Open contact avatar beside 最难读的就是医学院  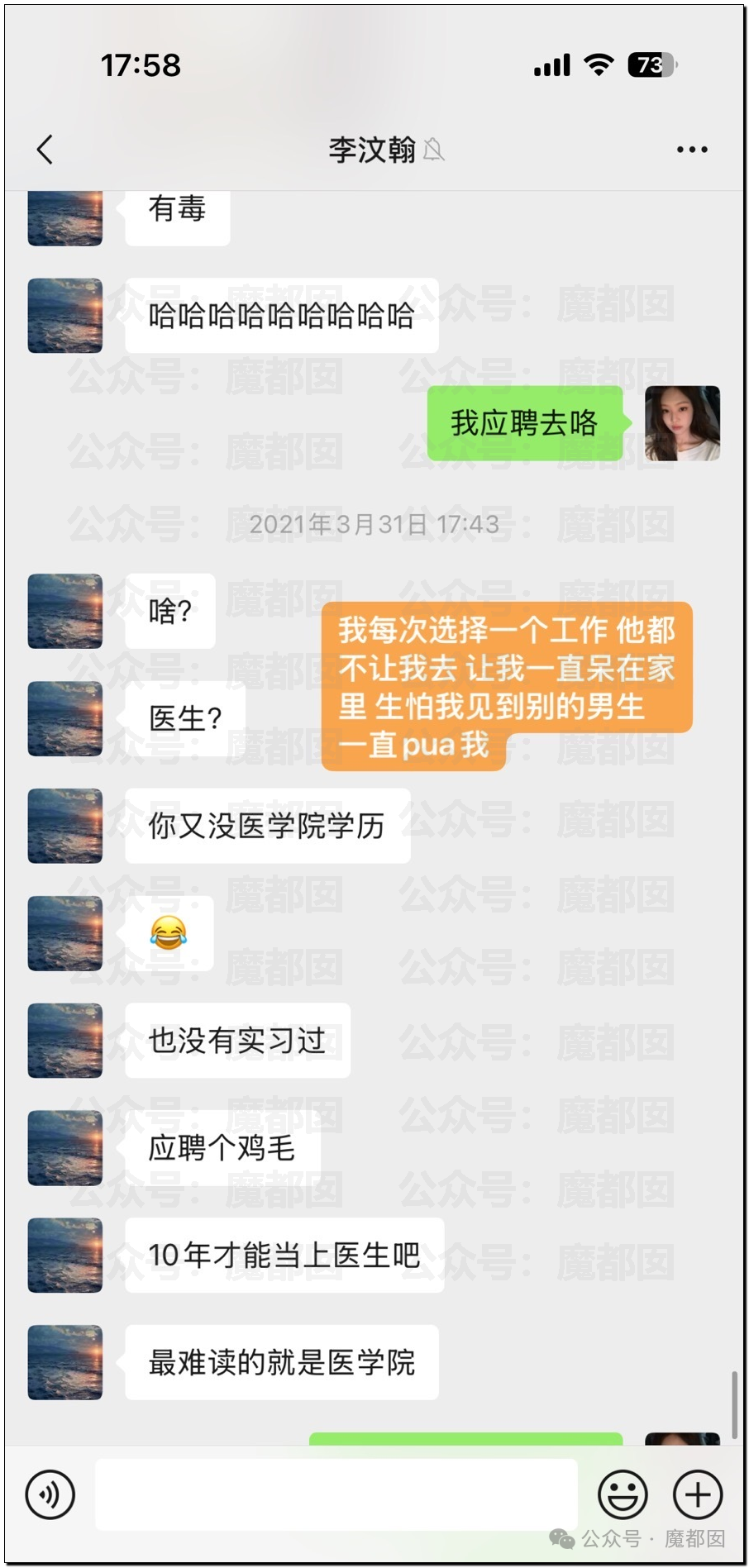[x=65, y=1362]
